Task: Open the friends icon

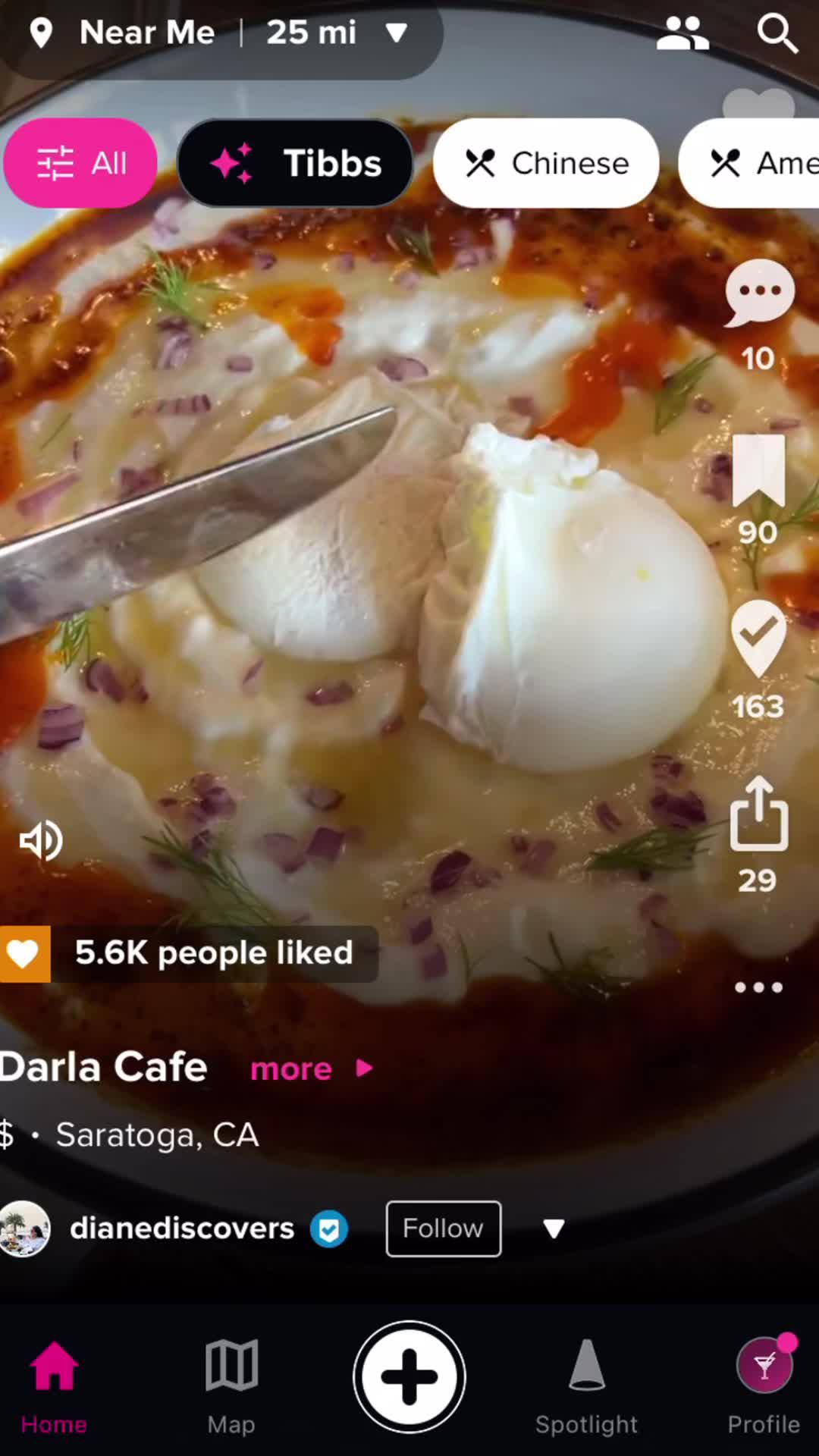Action: coord(682,34)
